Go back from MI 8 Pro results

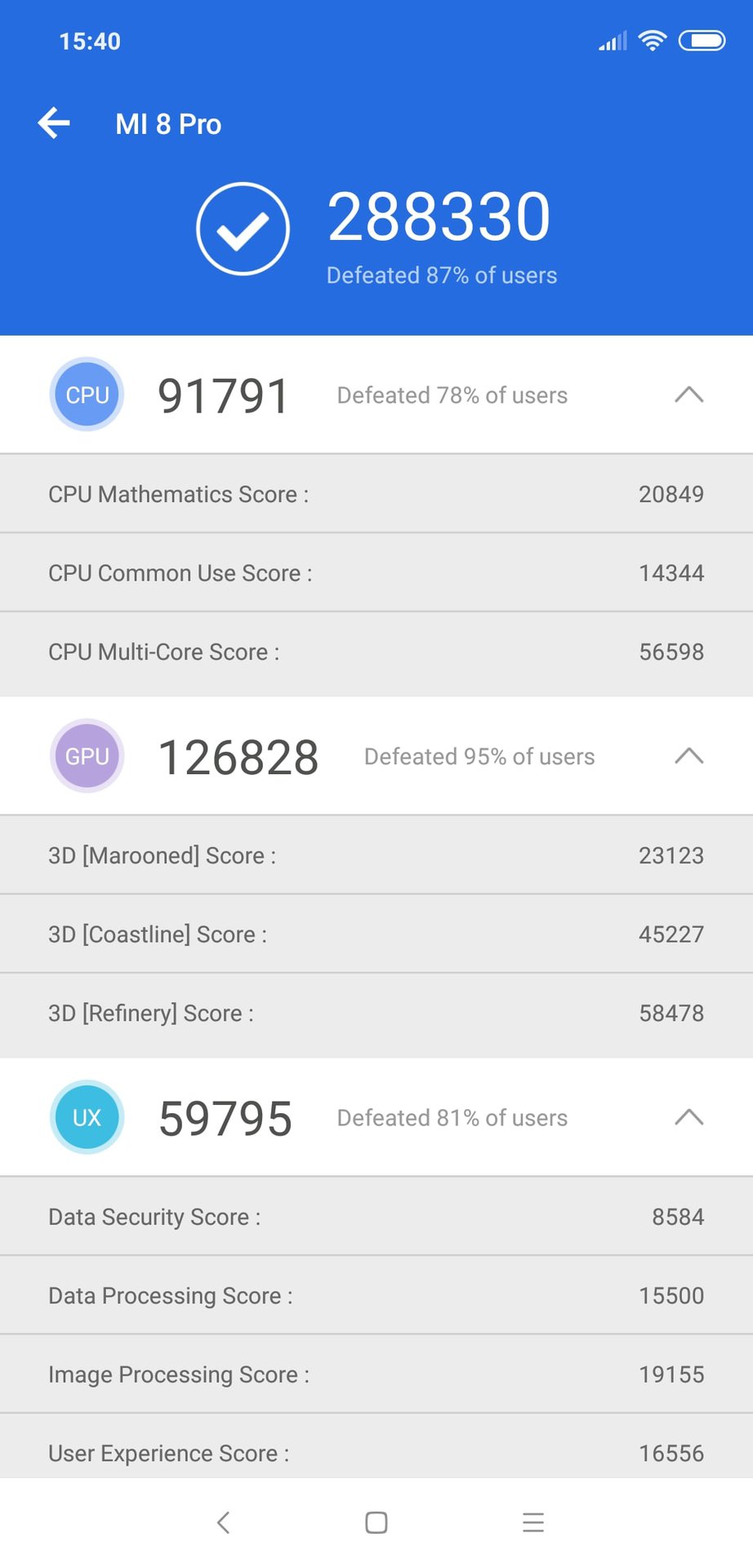tap(55, 124)
